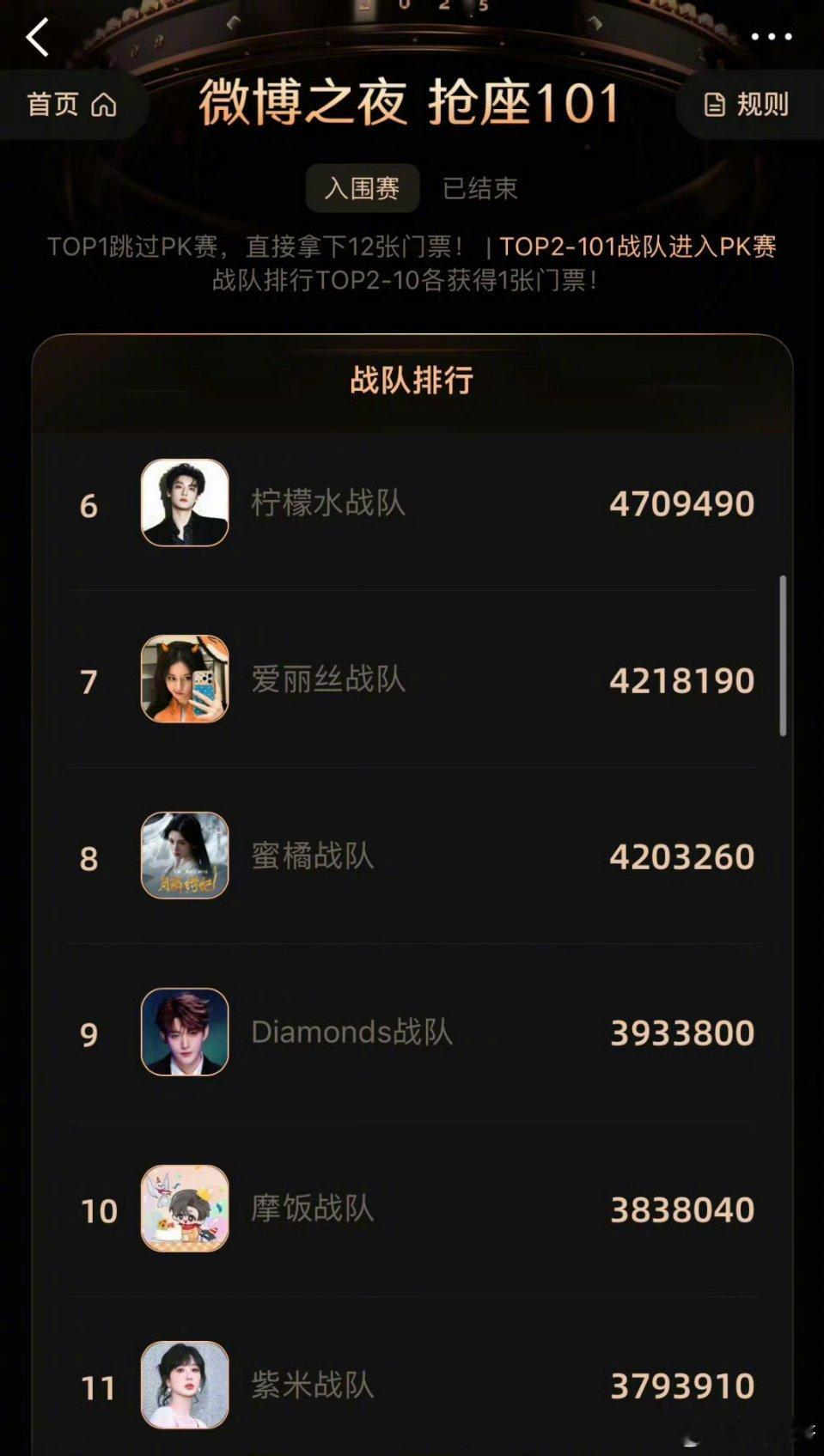
Task: View 柠檬水战队 team avatar
Action: click(x=183, y=503)
